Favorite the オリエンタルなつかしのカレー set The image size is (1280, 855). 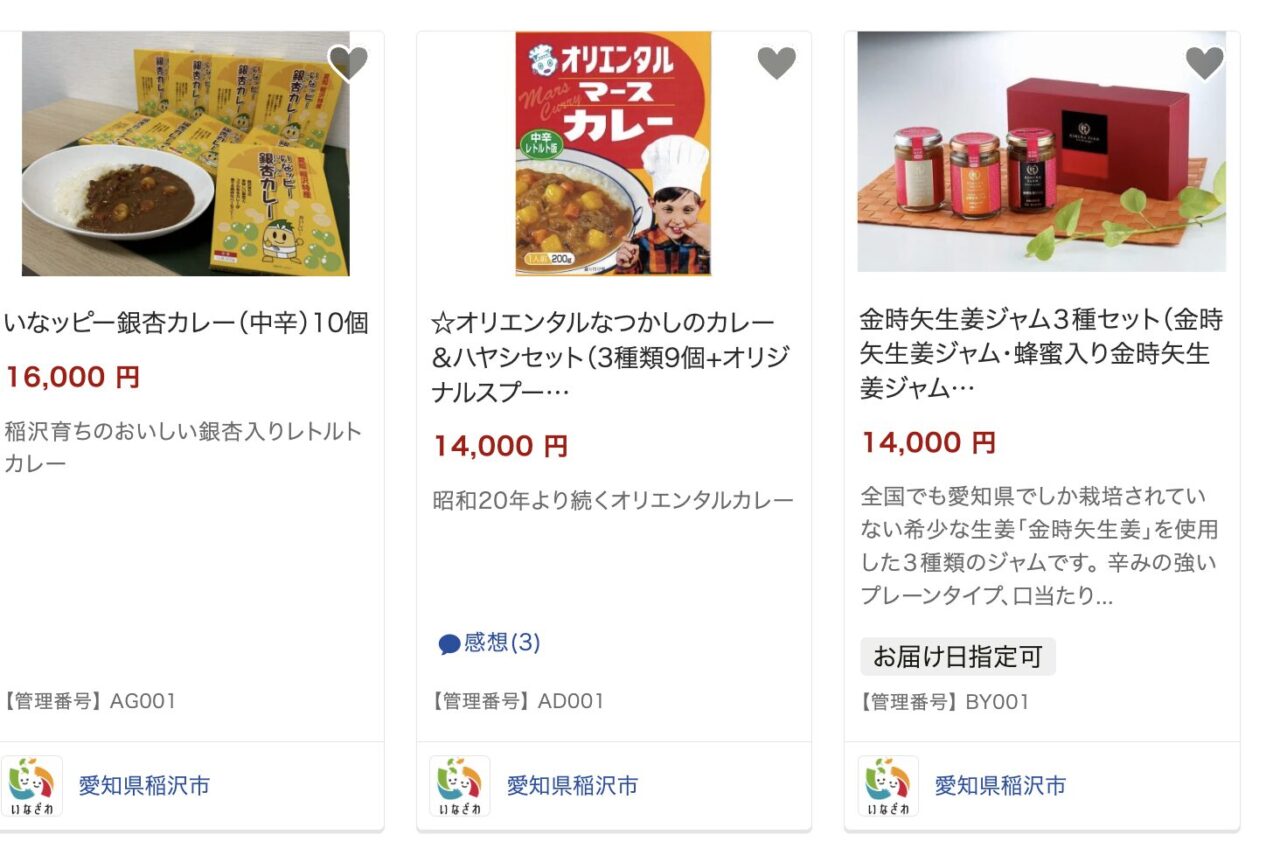click(776, 63)
